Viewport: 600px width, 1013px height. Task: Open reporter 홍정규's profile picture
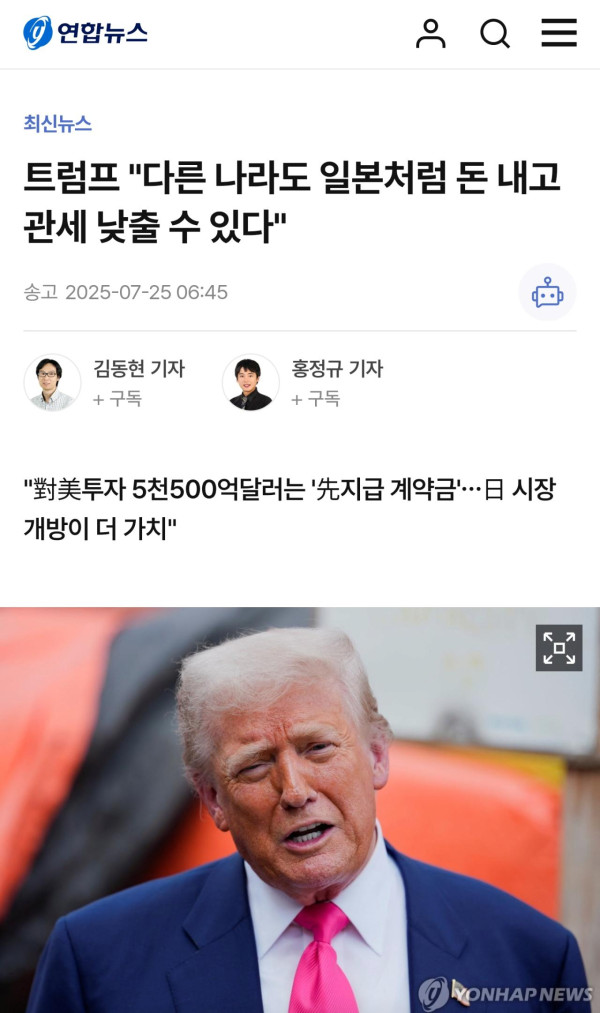coord(250,383)
